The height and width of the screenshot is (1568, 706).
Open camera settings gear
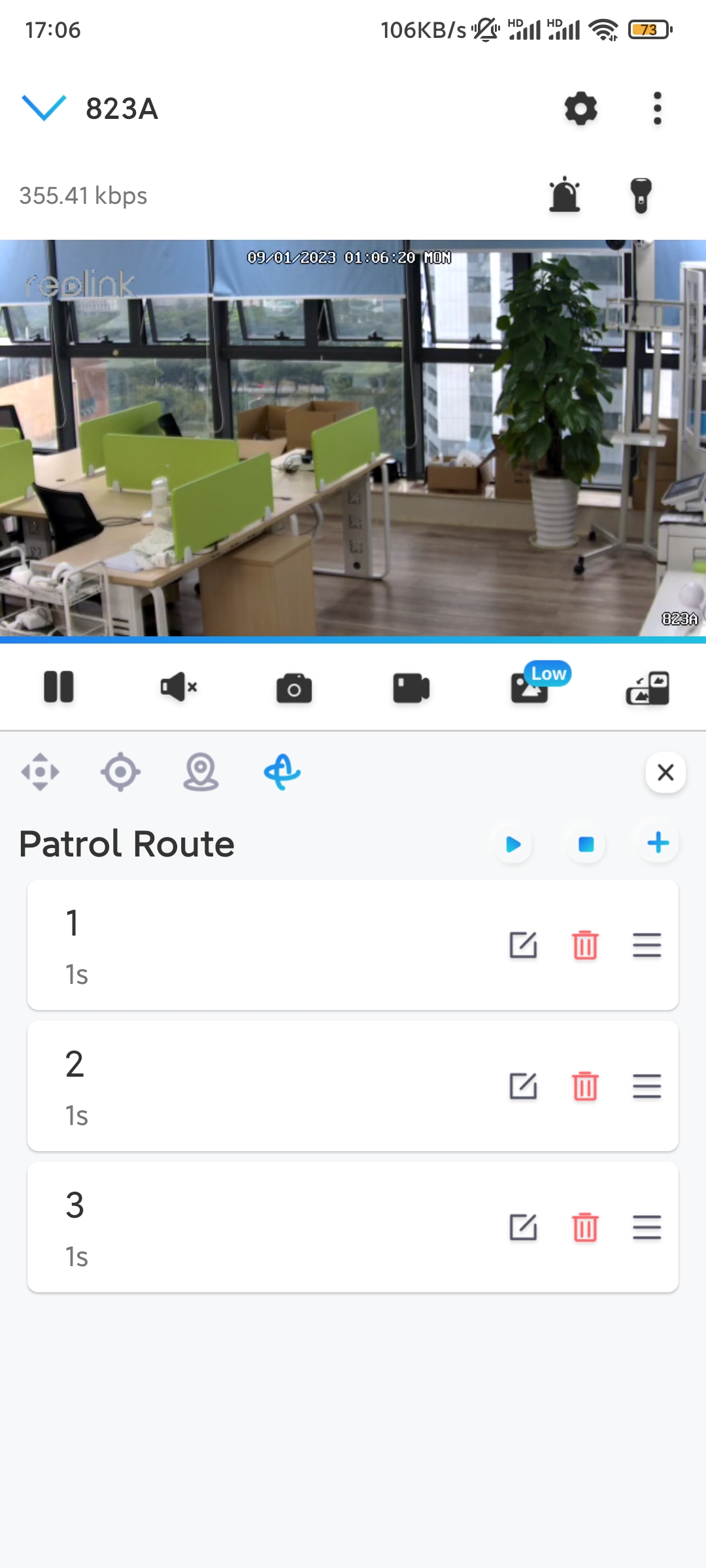pos(580,108)
